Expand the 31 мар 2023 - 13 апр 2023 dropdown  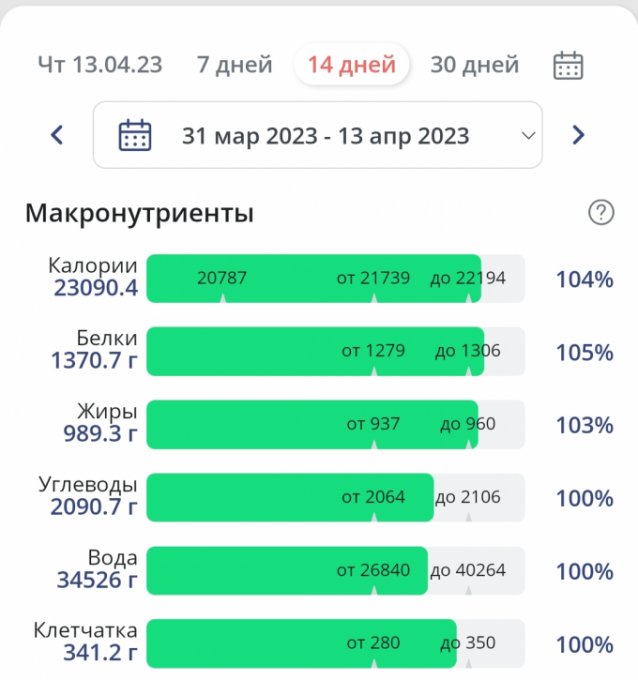318,135
